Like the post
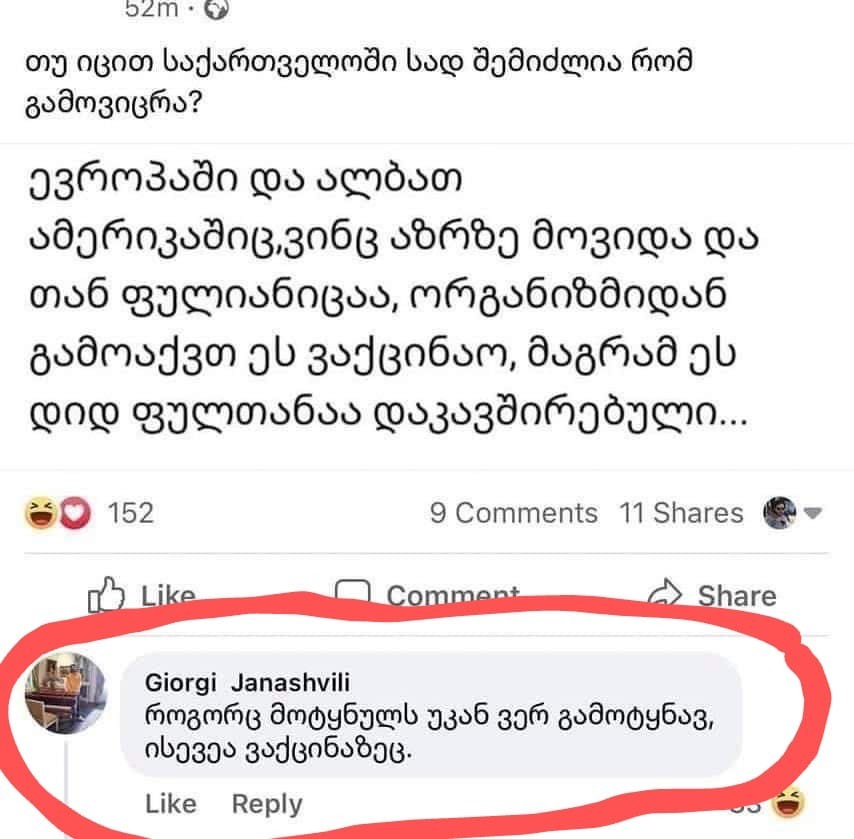The height and width of the screenshot is (839, 854). [142, 595]
